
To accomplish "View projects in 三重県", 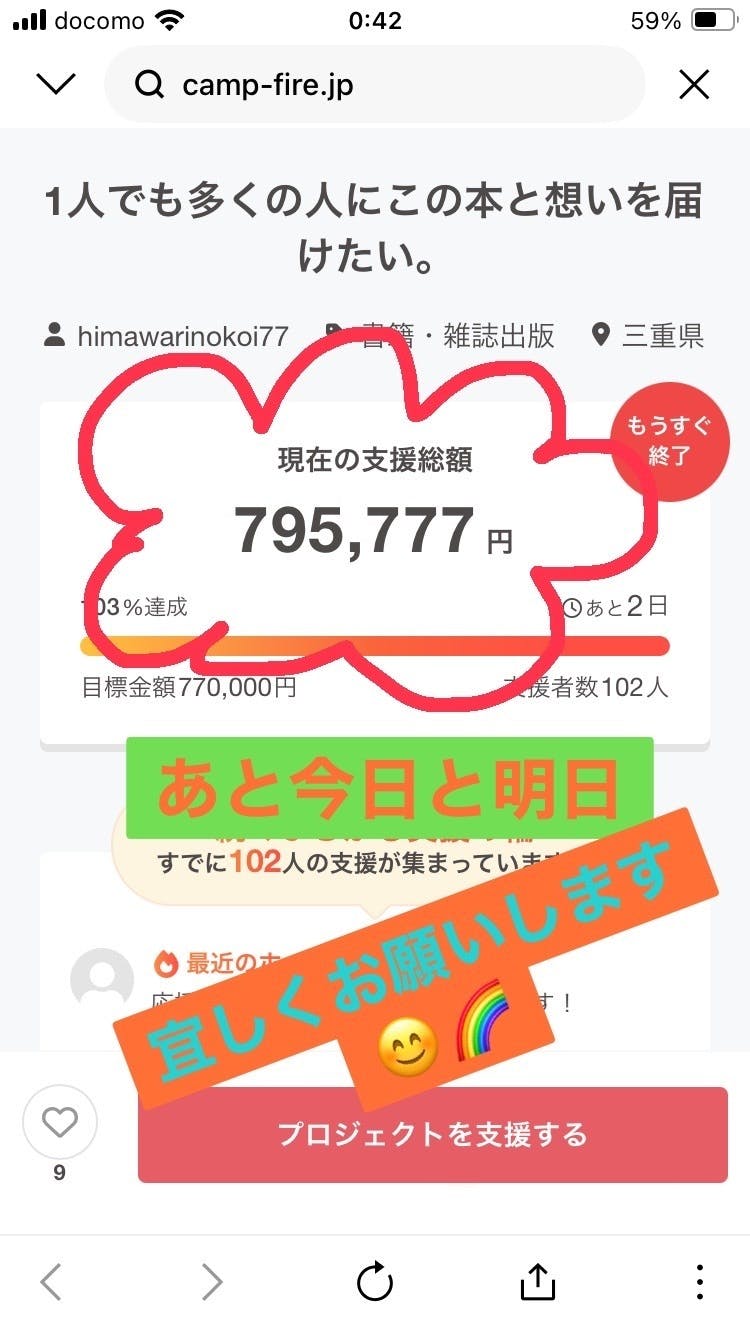I will point(648,335).
